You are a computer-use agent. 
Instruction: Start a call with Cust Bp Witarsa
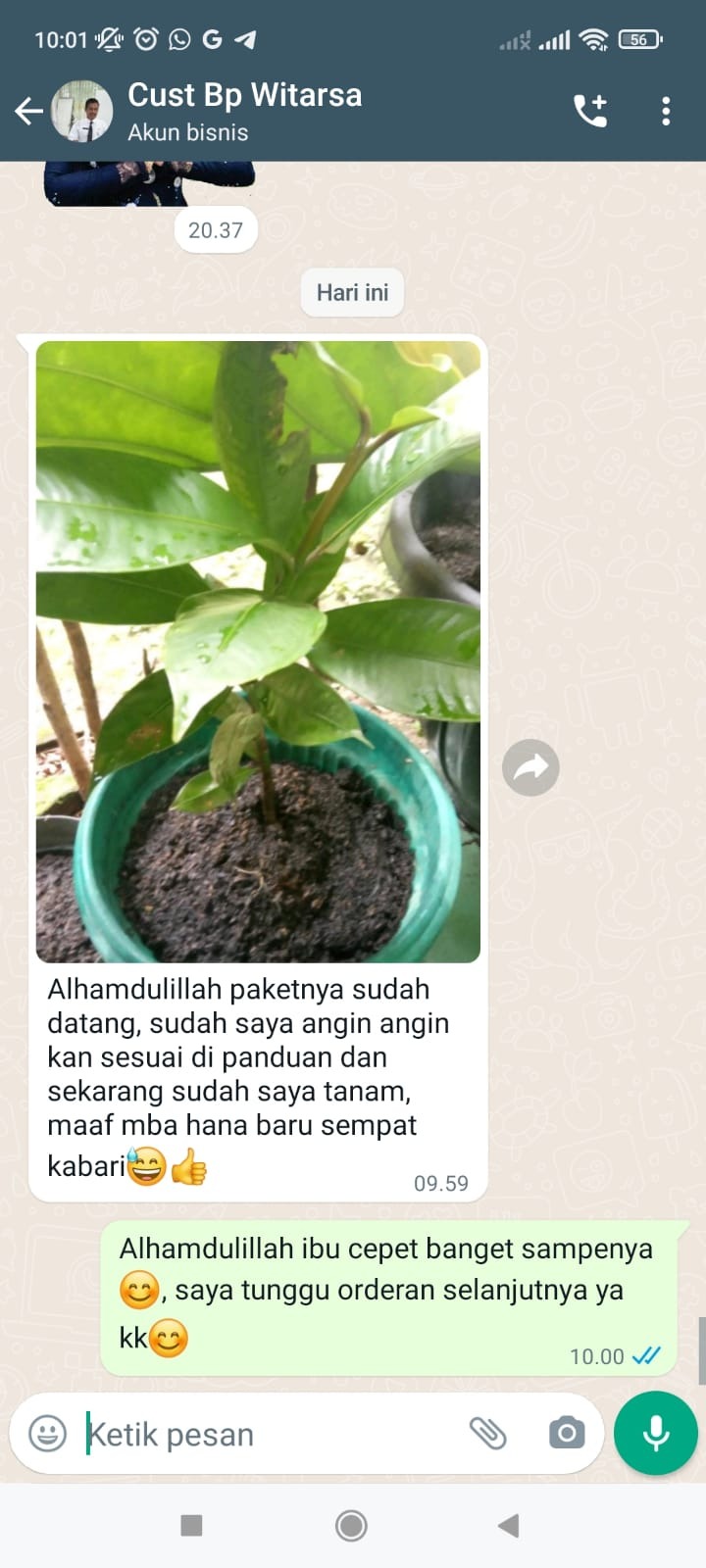pos(590,111)
